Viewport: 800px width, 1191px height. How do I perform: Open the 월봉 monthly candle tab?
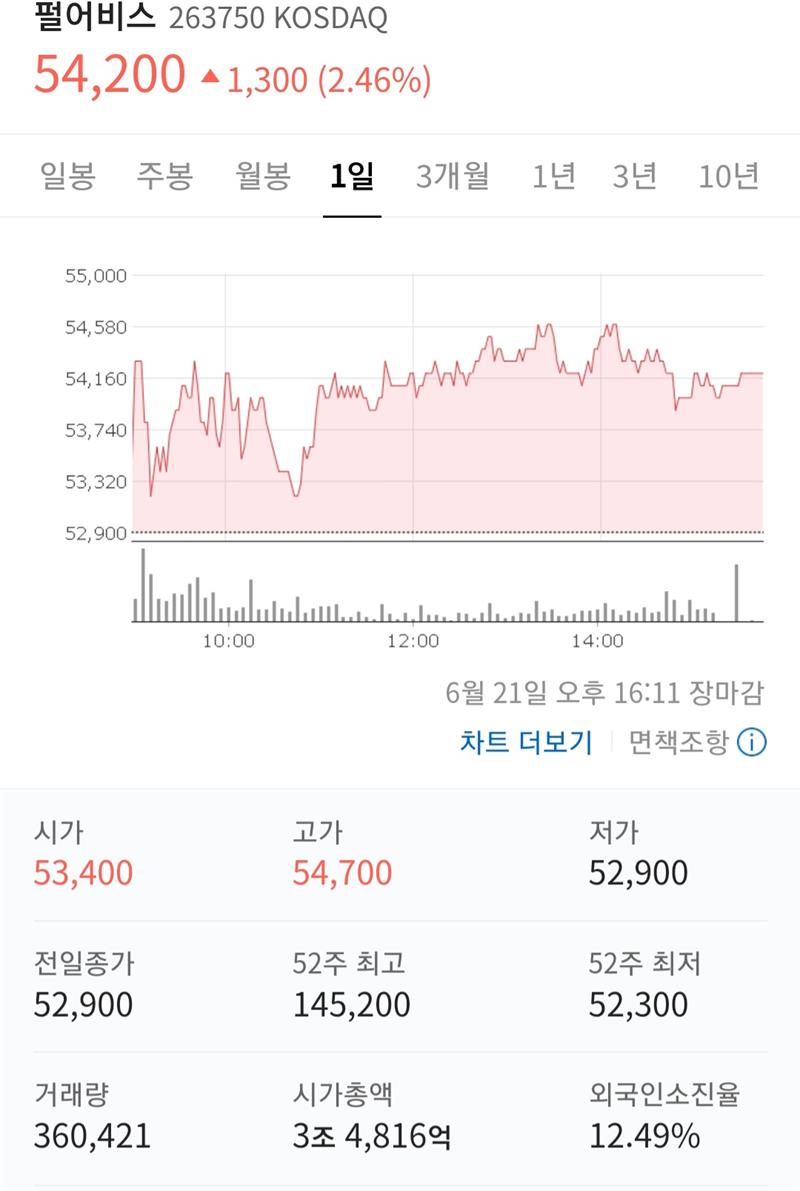[262, 177]
